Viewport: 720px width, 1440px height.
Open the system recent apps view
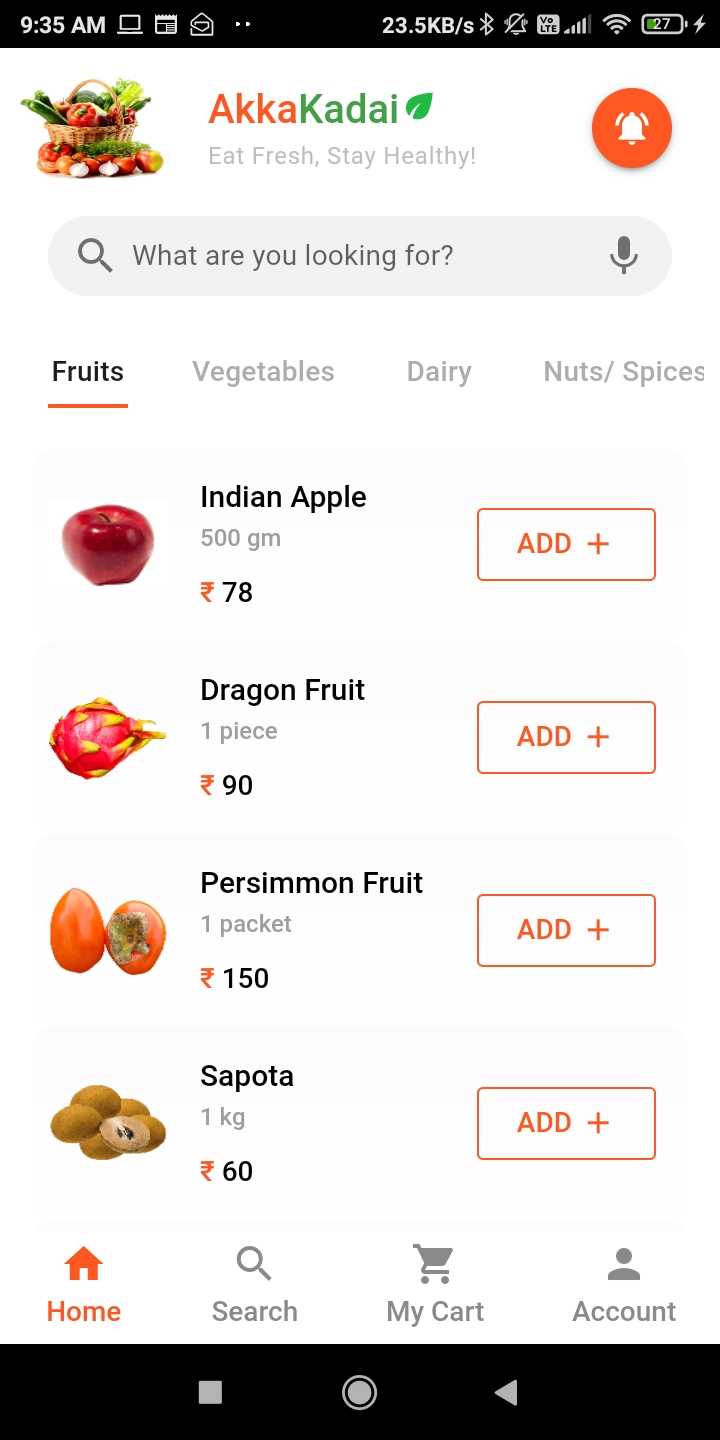[x=210, y=1392]
